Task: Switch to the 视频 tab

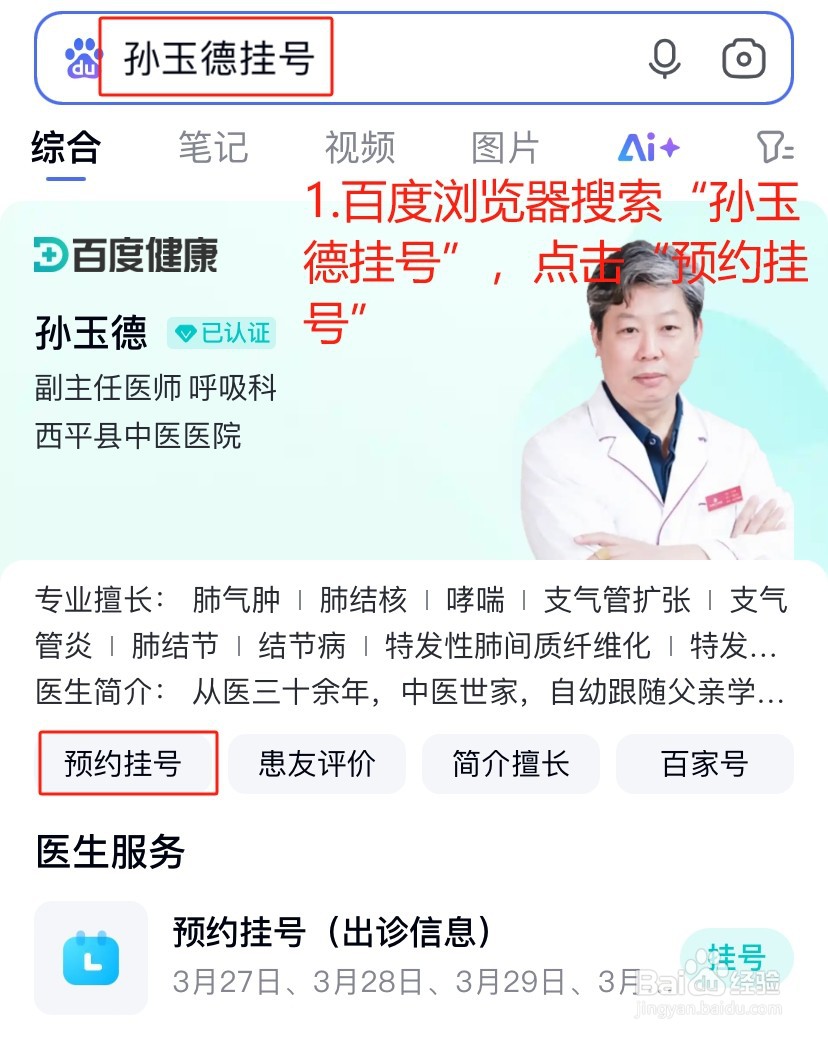Action: point(357,147)
